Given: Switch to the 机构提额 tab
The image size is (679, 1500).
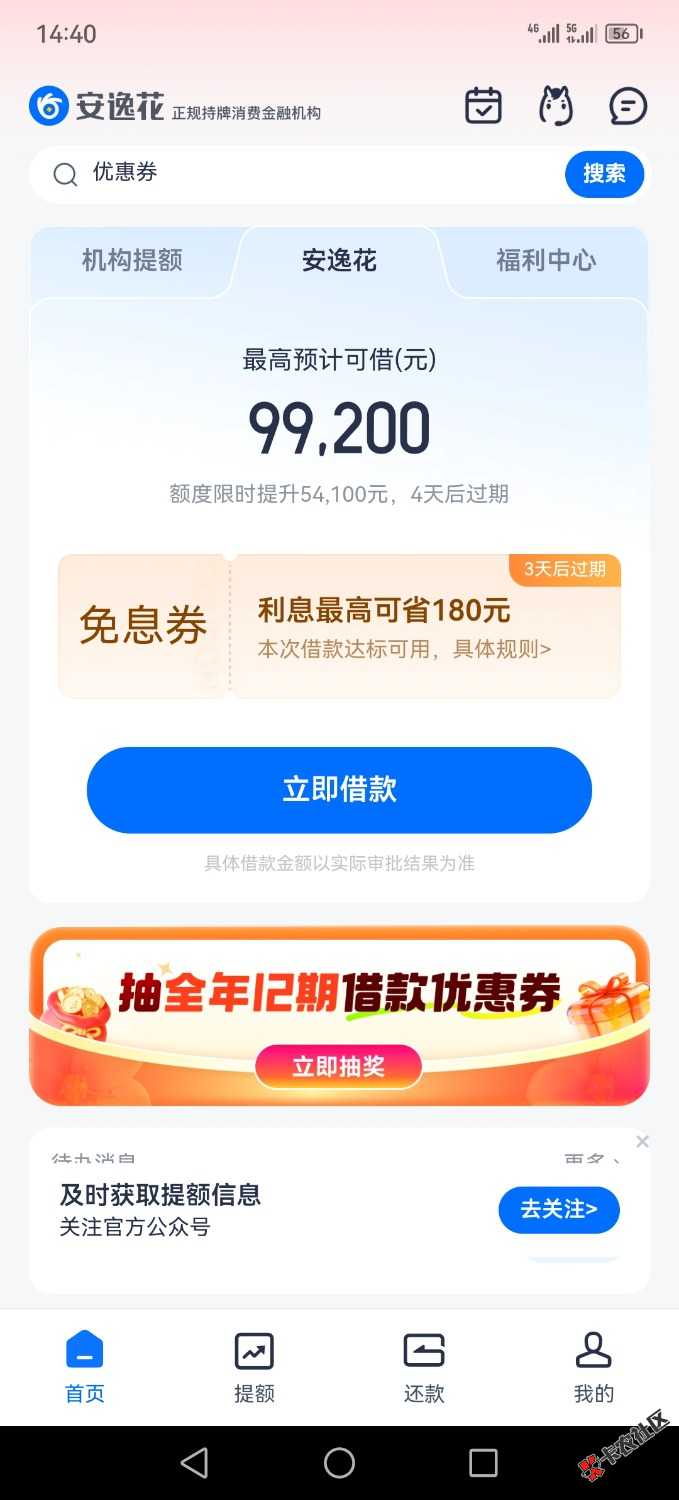Looking at the screenshot, I should [x=132, y=261].
